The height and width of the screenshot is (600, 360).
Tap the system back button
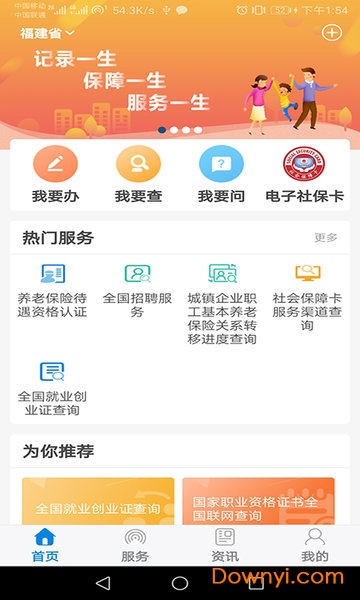click(103, 583)
